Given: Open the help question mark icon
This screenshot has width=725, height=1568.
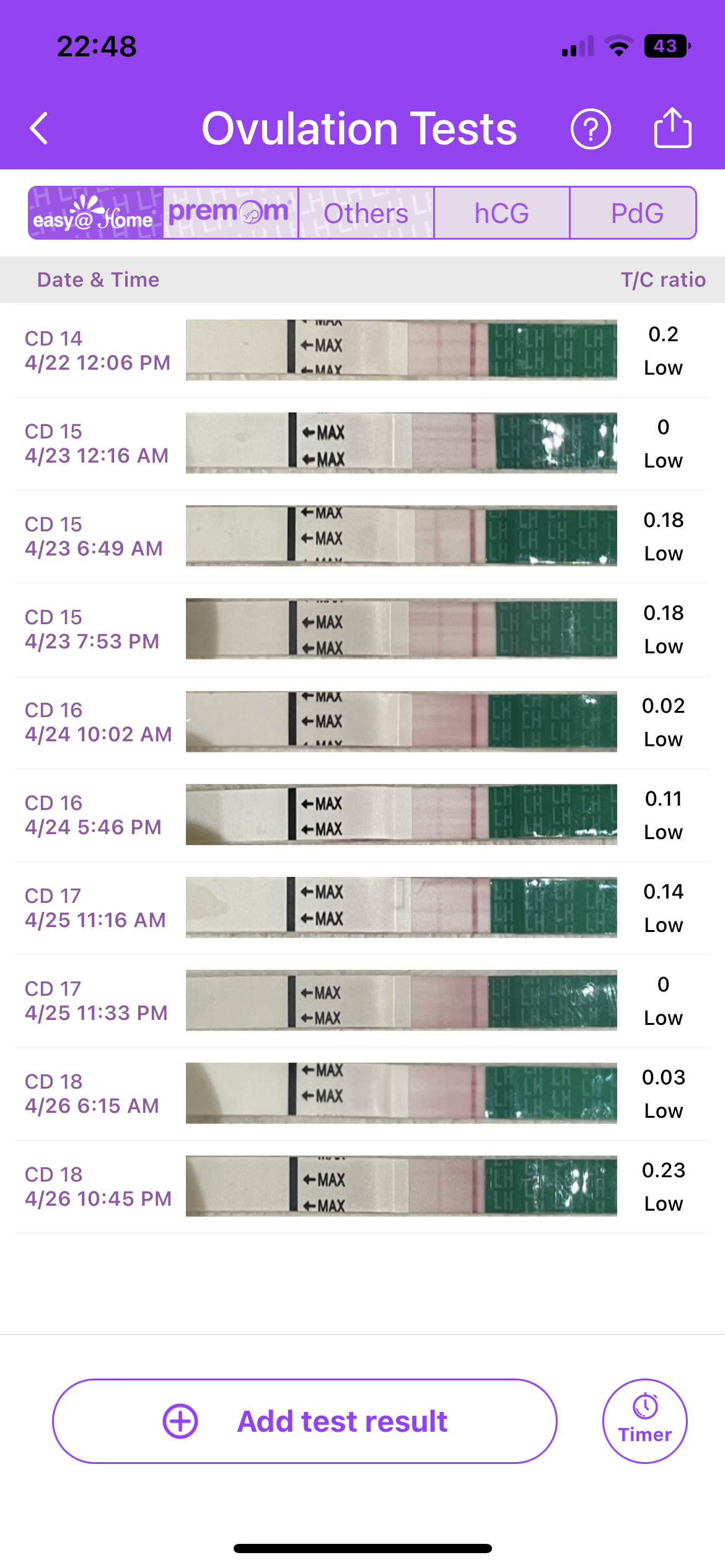Looking at the screenshot, I should (590, 129).
